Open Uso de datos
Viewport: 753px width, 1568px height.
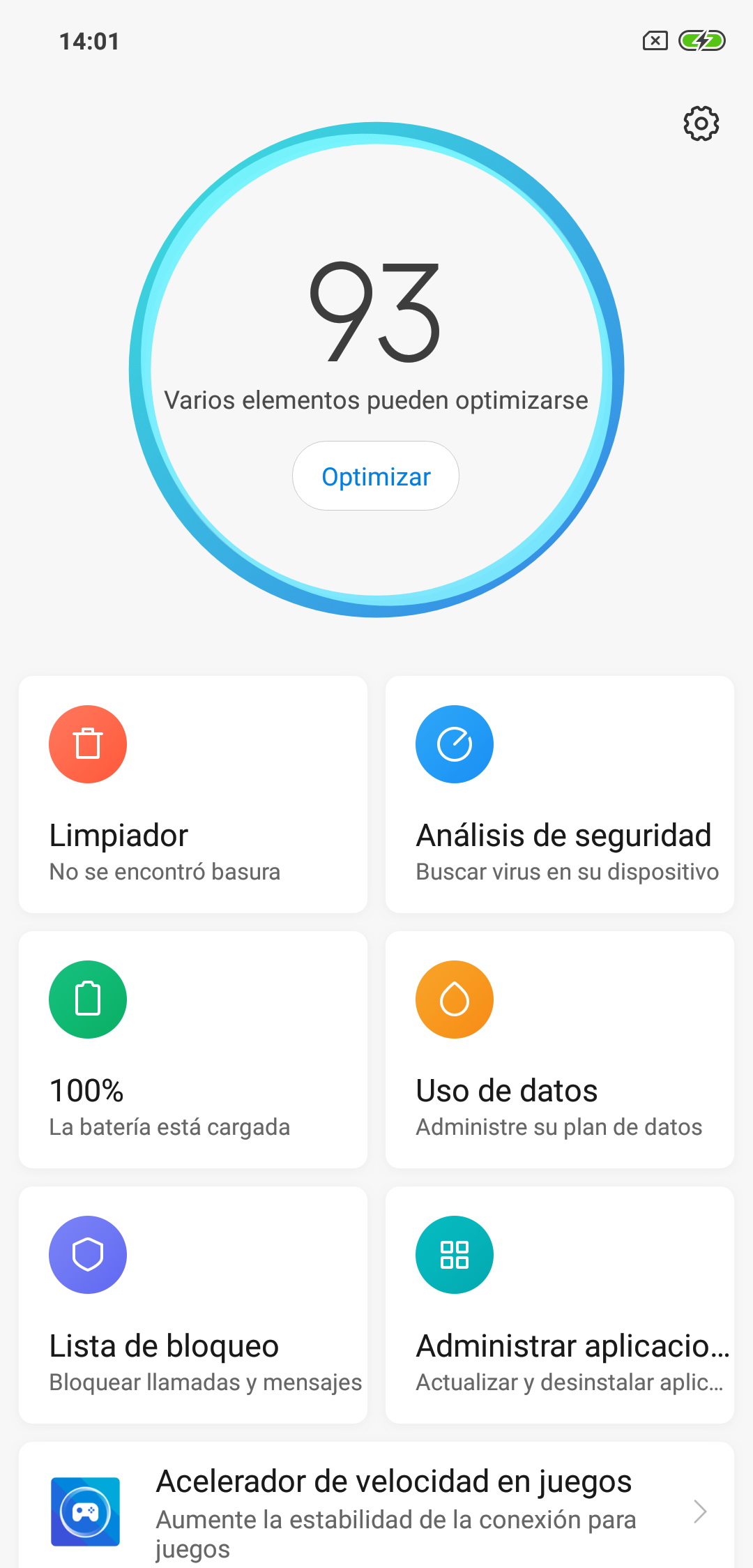(560, 1050)
